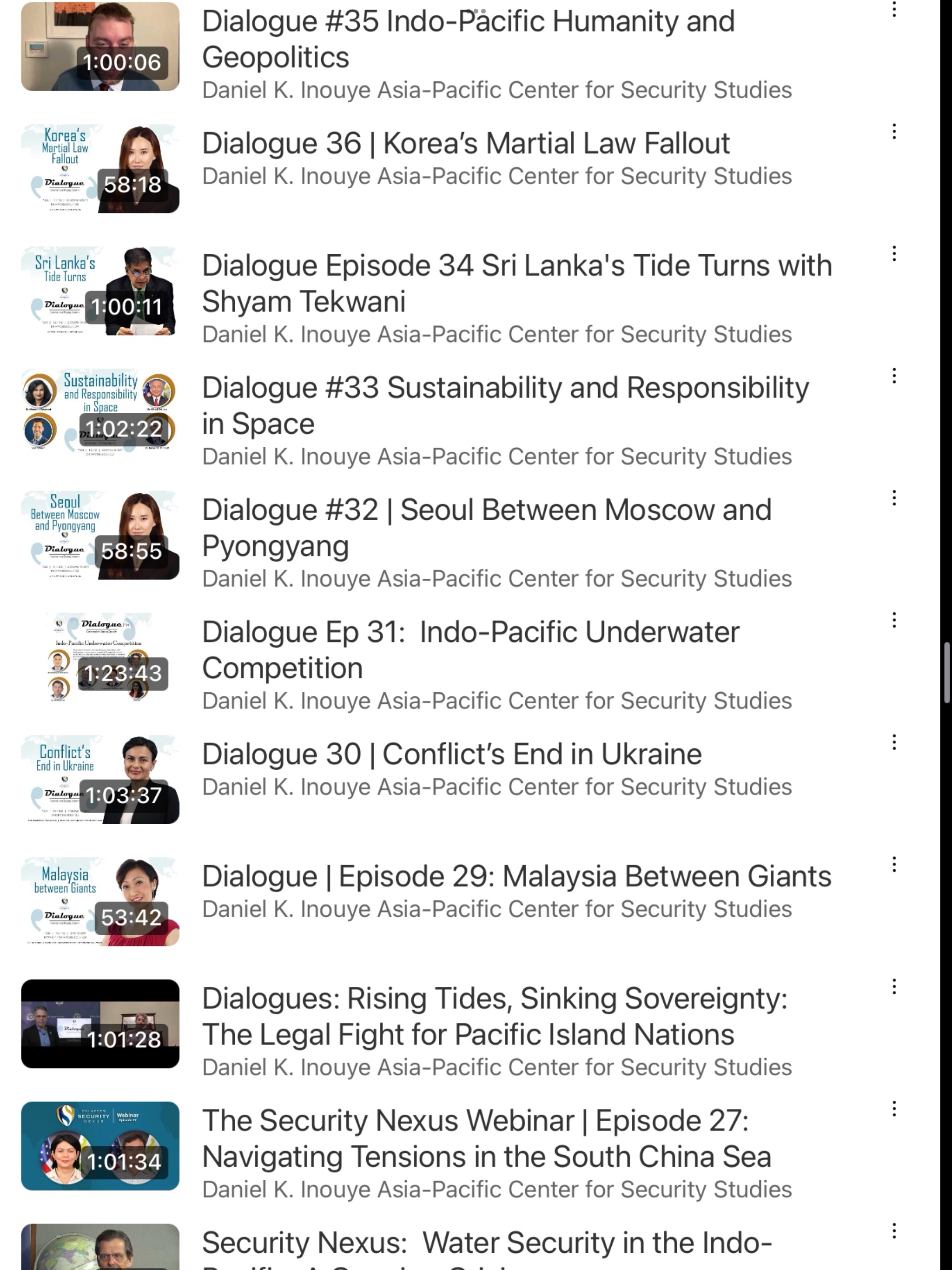This screenshot has width=952, height=1270.
Task: Tap three-dot menu for Dialogue #32 video
Action: tap(893, 498)
